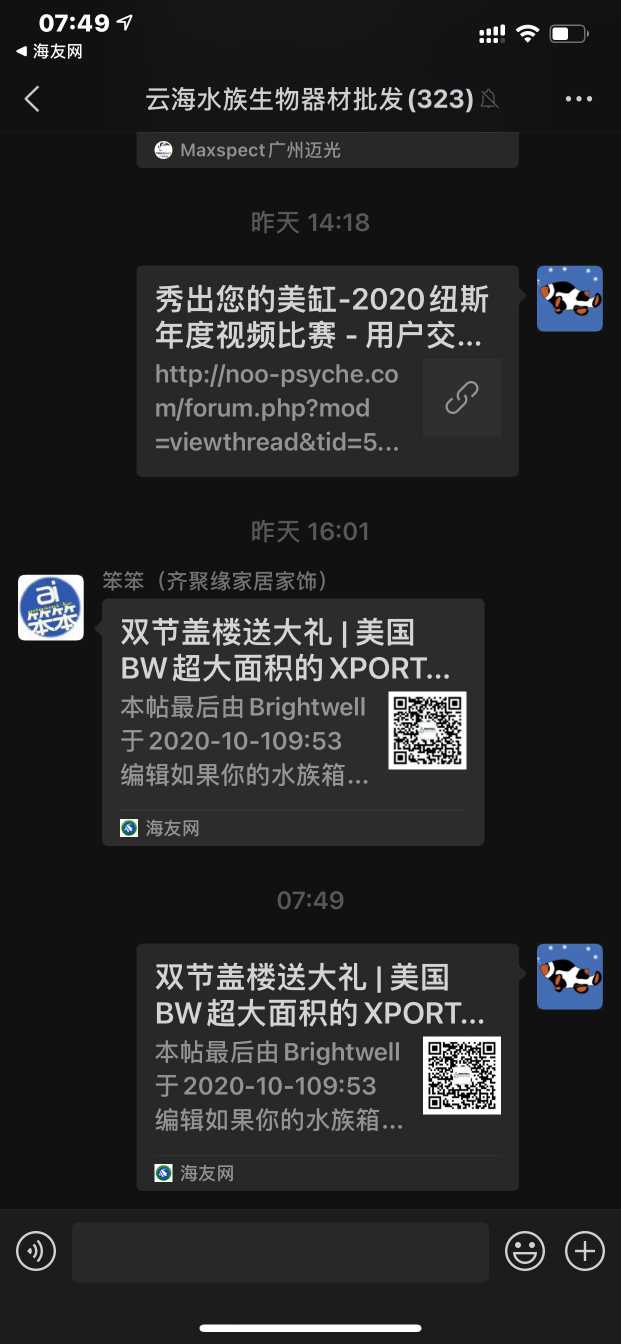
Task: Open the link card shared by 笨笨
Action: (292, 721)
